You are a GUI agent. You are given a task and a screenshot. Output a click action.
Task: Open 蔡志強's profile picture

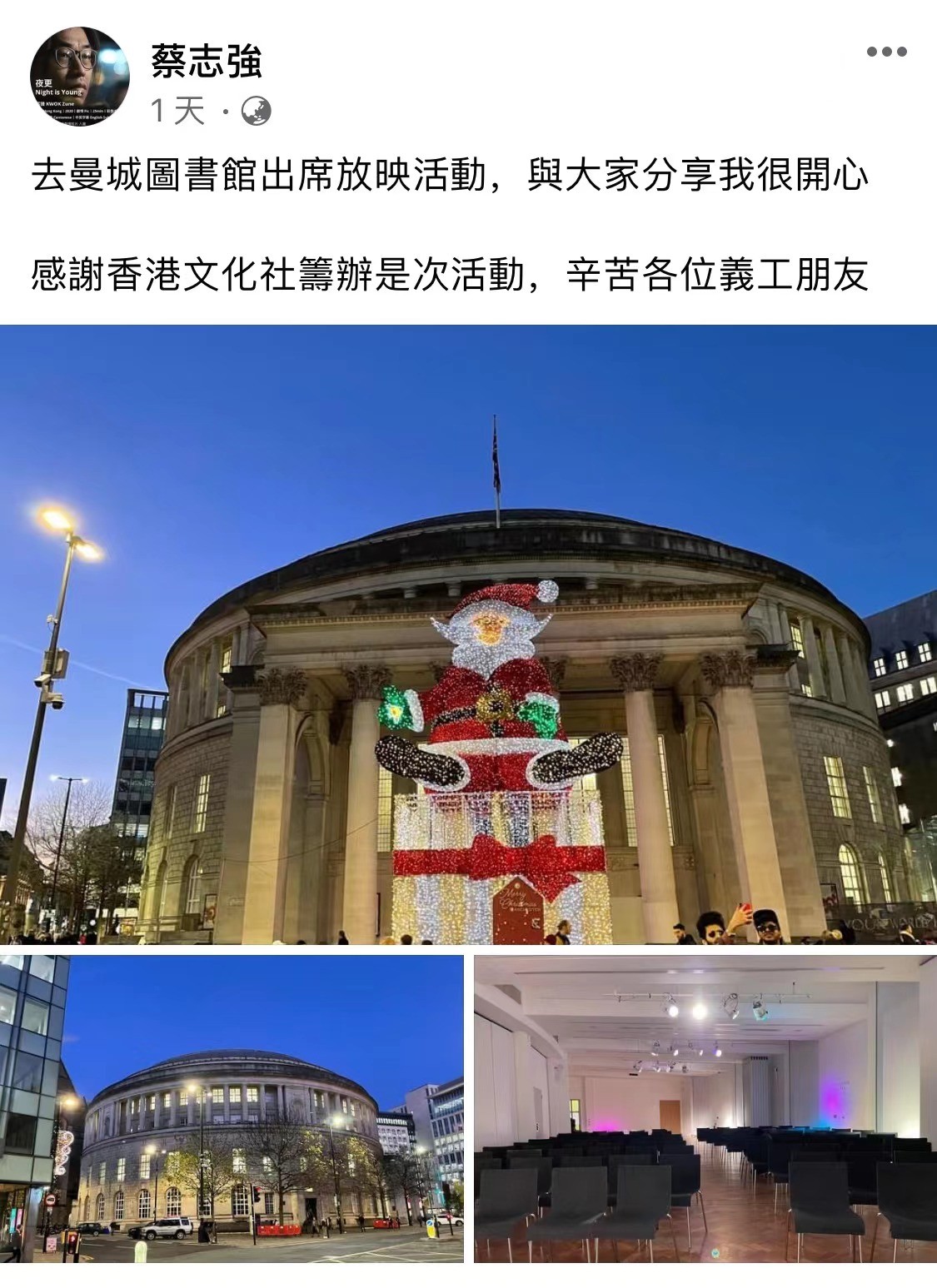(80, 77)
